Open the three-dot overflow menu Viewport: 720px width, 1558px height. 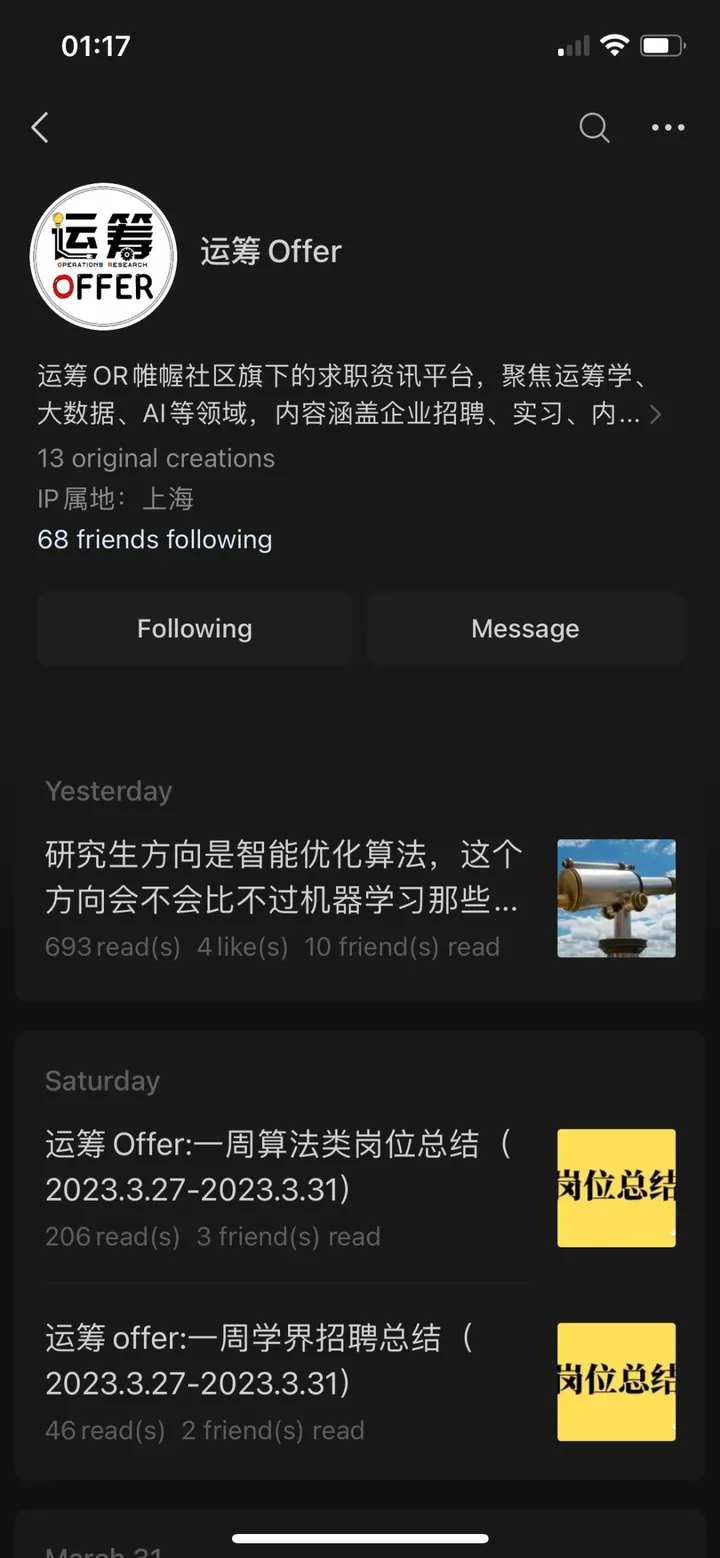(x=668, y=128)
